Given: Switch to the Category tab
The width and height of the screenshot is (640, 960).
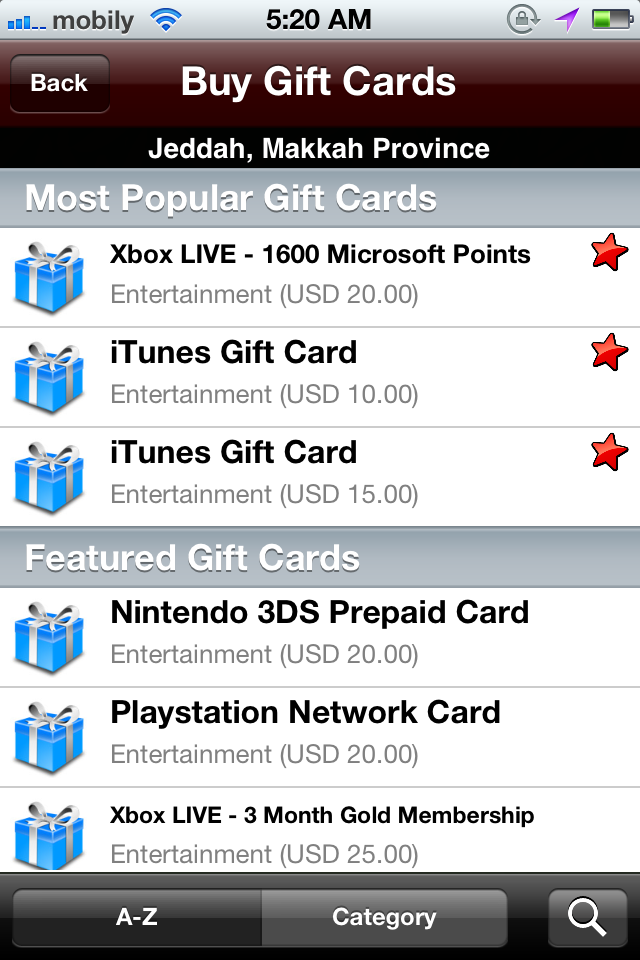Looking at the screenshot, I should 384,917.
